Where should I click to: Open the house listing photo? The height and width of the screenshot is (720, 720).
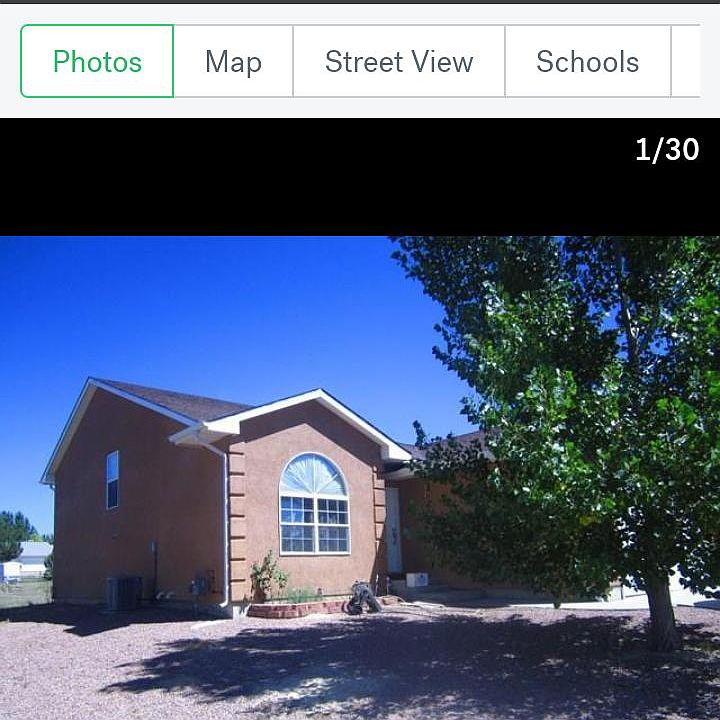tap(360, 478)
